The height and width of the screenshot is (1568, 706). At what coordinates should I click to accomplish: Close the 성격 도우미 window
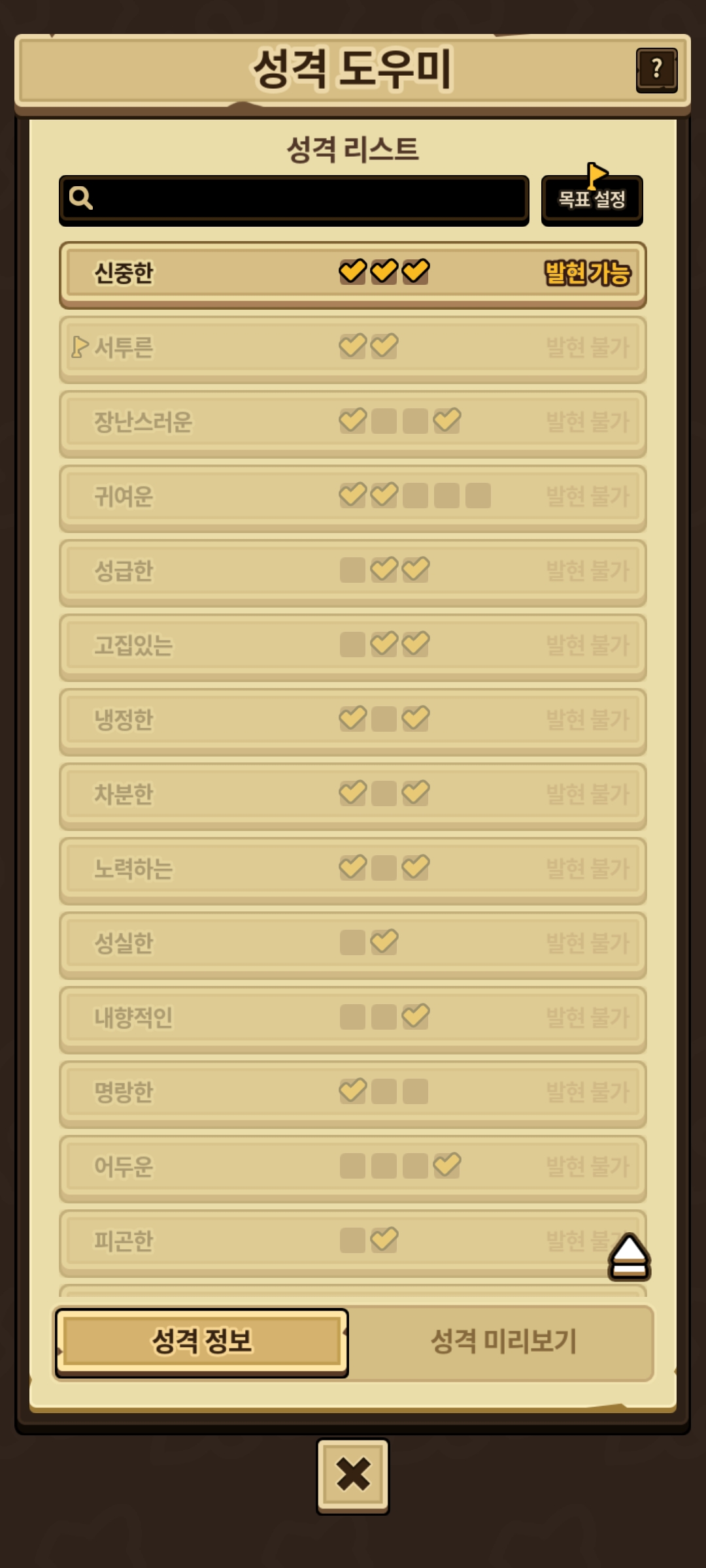[x=353, y=1475]
